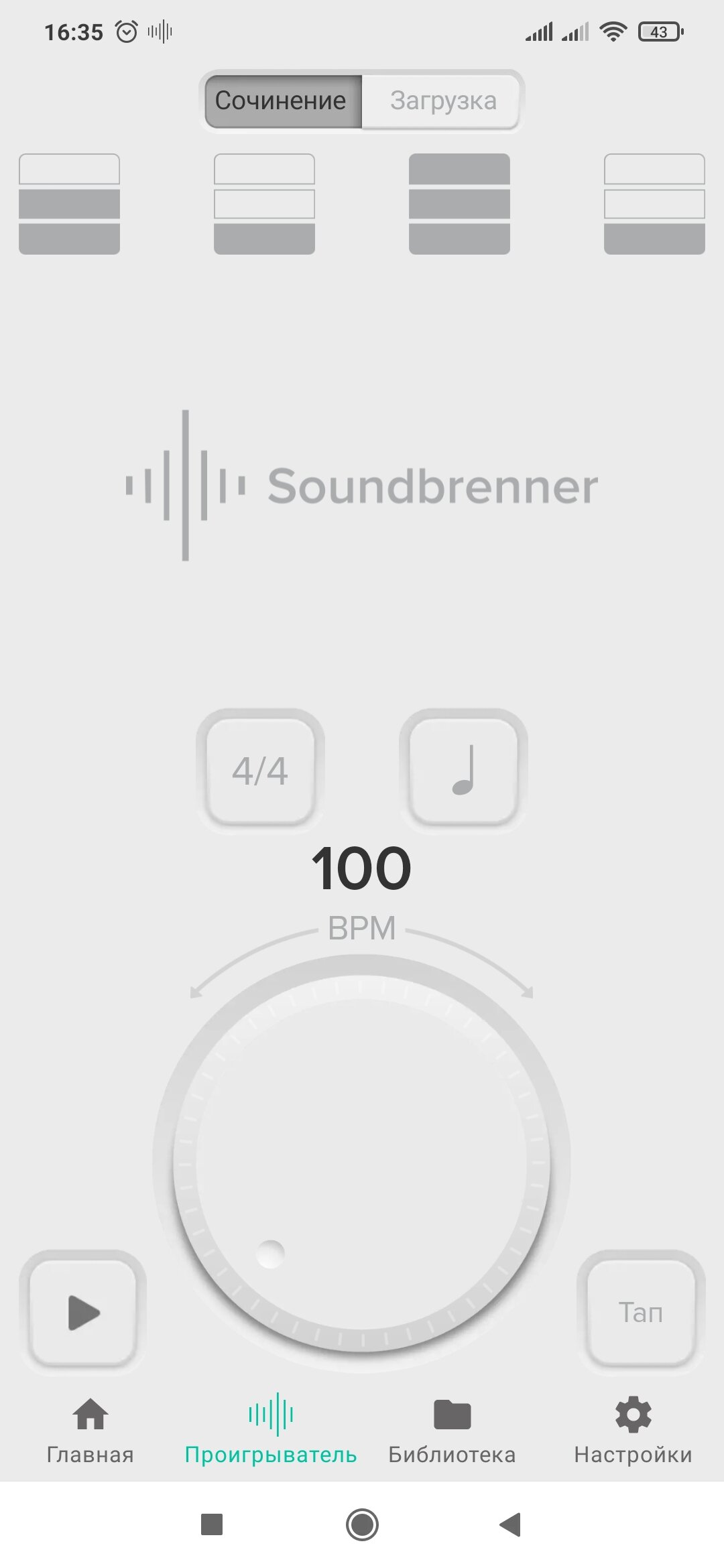Select the Проигрыватель tab

click(271, 1432)
